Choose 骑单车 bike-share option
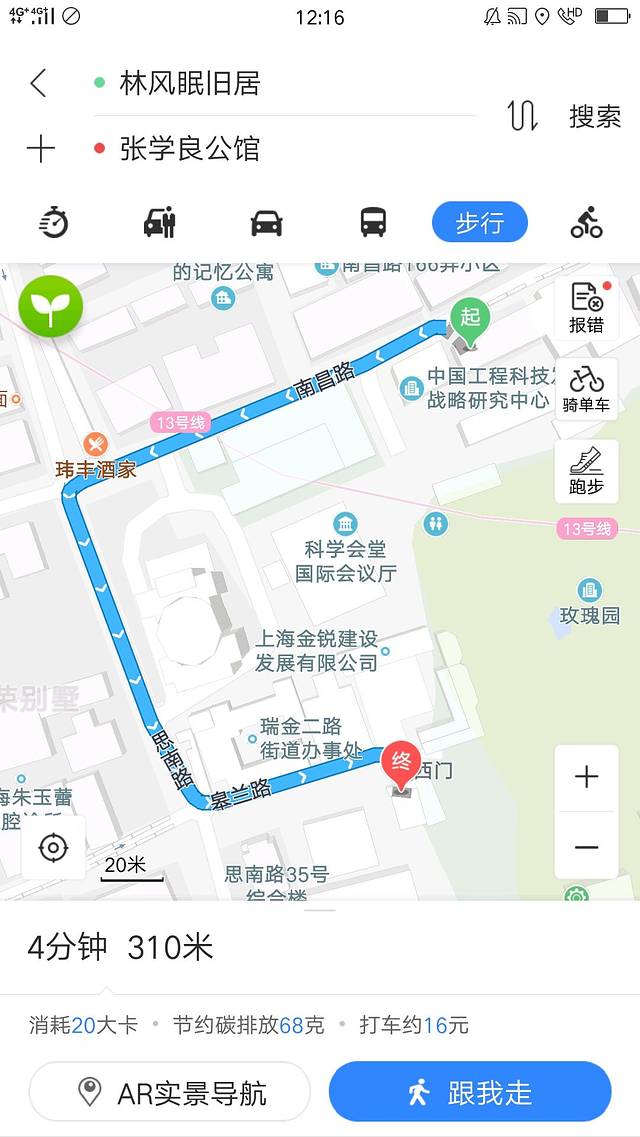The image size is (640, 1137). 587,389
